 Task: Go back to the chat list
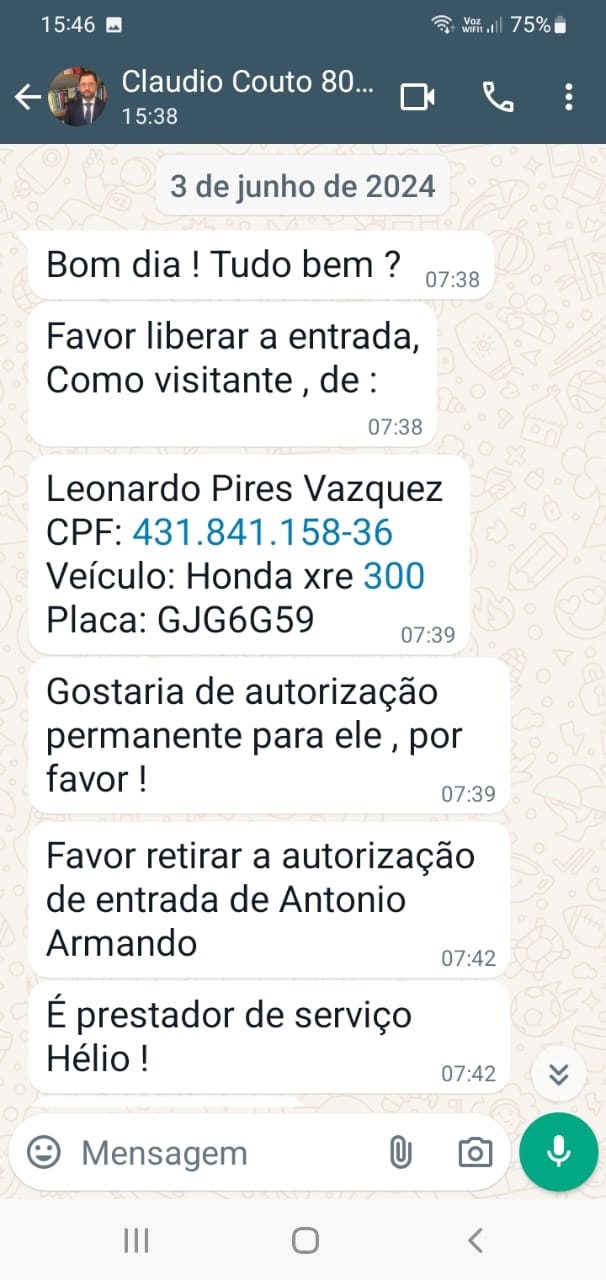click(x=27, y=97)
